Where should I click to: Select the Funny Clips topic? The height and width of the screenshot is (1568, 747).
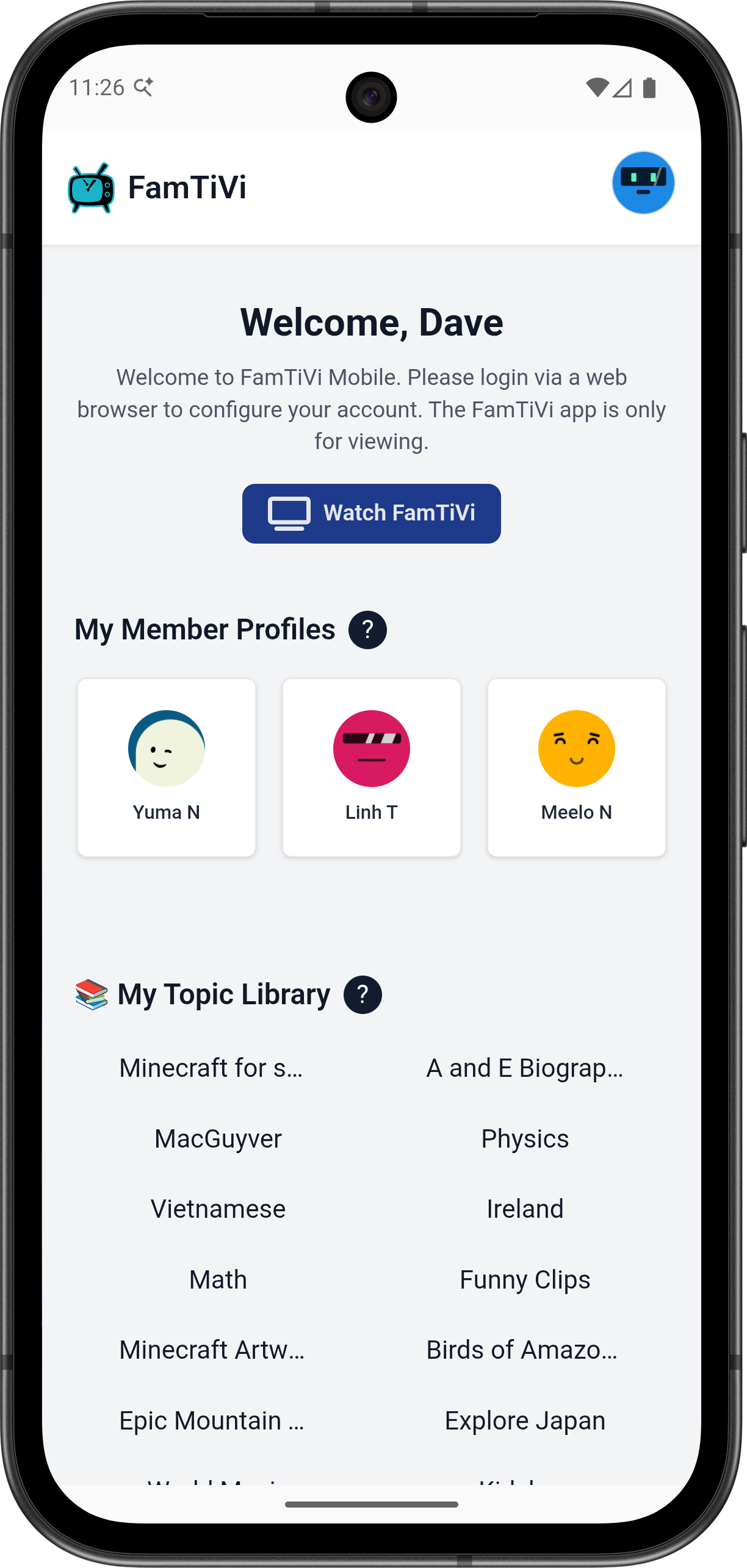525,1279
